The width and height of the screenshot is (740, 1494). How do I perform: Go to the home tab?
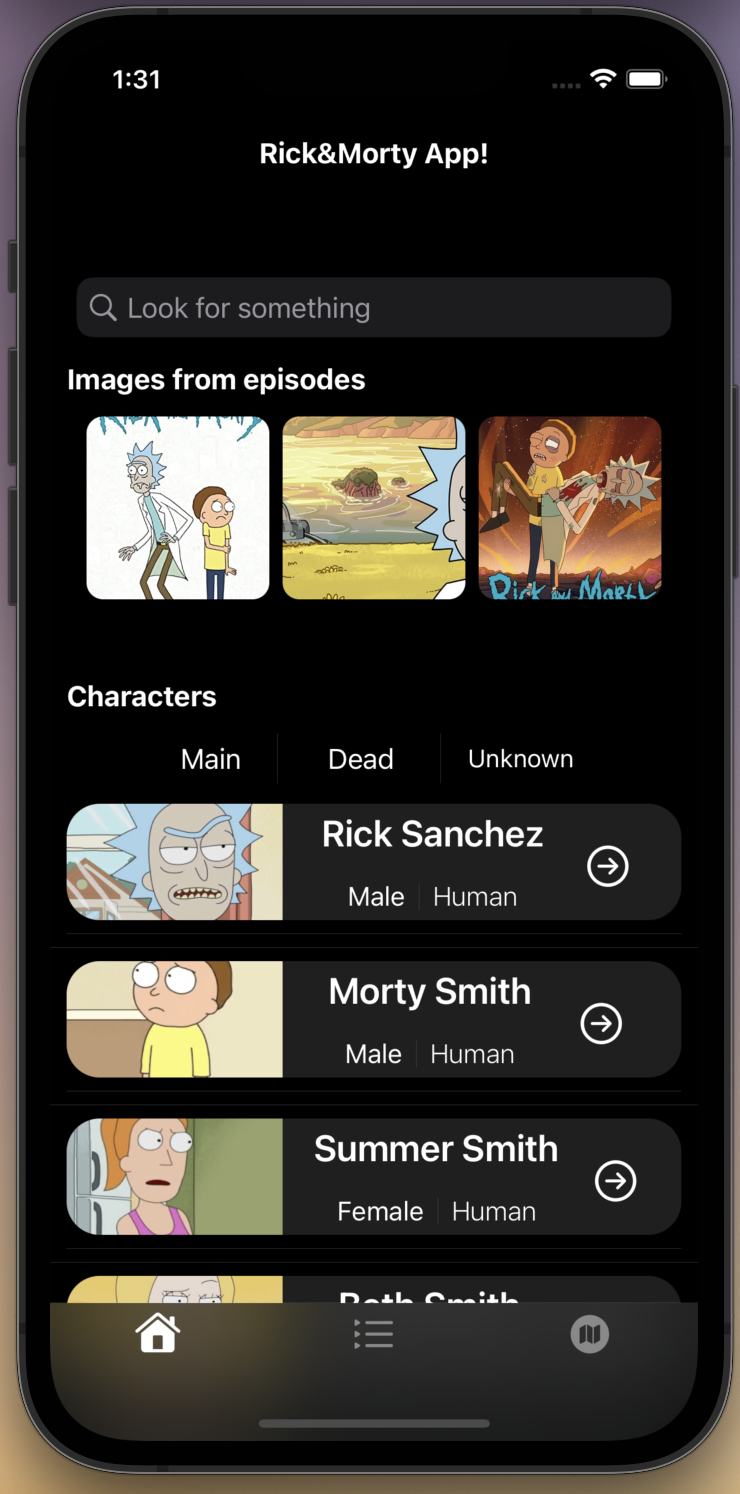pyautogui.click(x=158, y=1333)
